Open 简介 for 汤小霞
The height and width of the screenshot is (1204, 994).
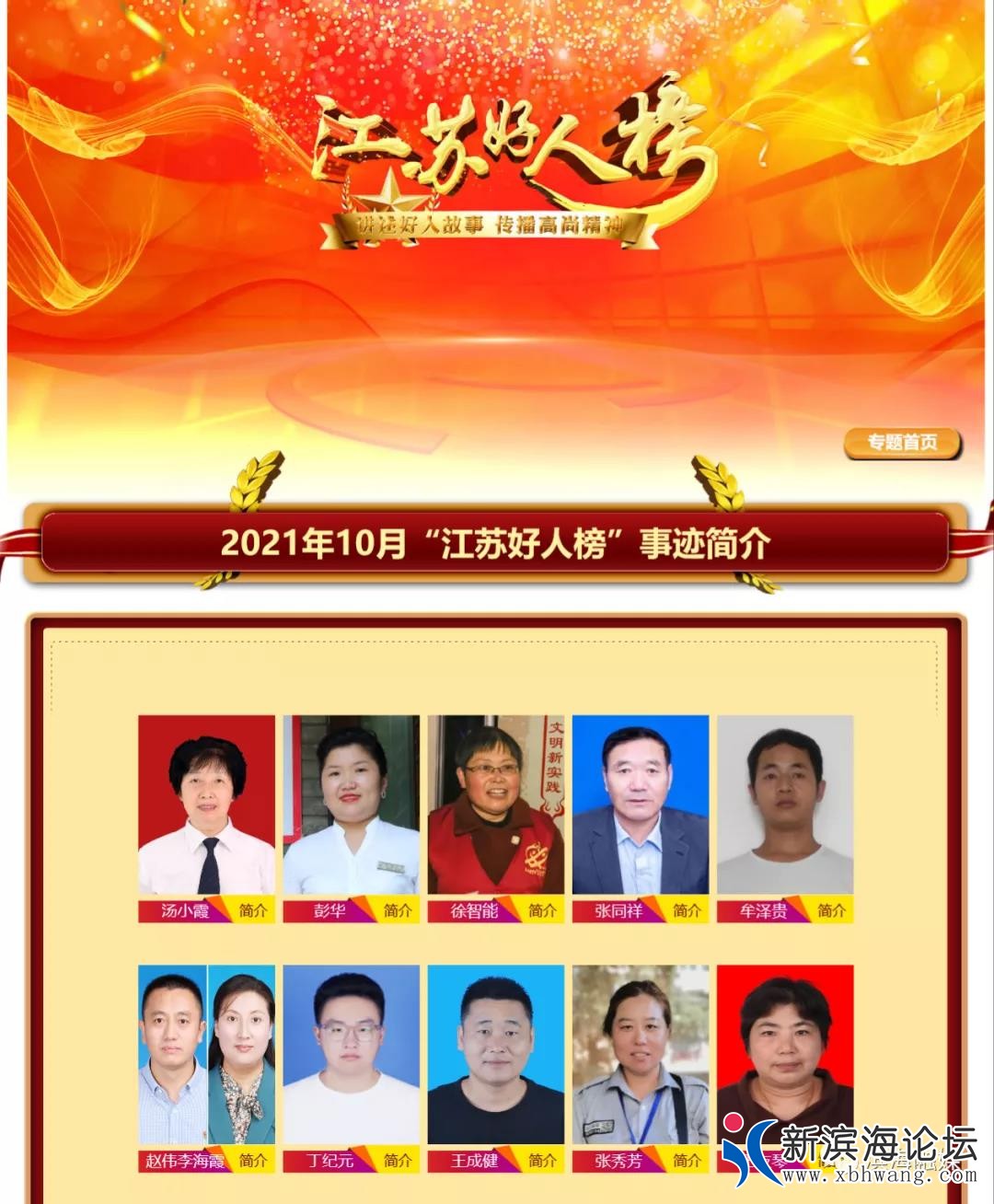(x=253, y=910)
